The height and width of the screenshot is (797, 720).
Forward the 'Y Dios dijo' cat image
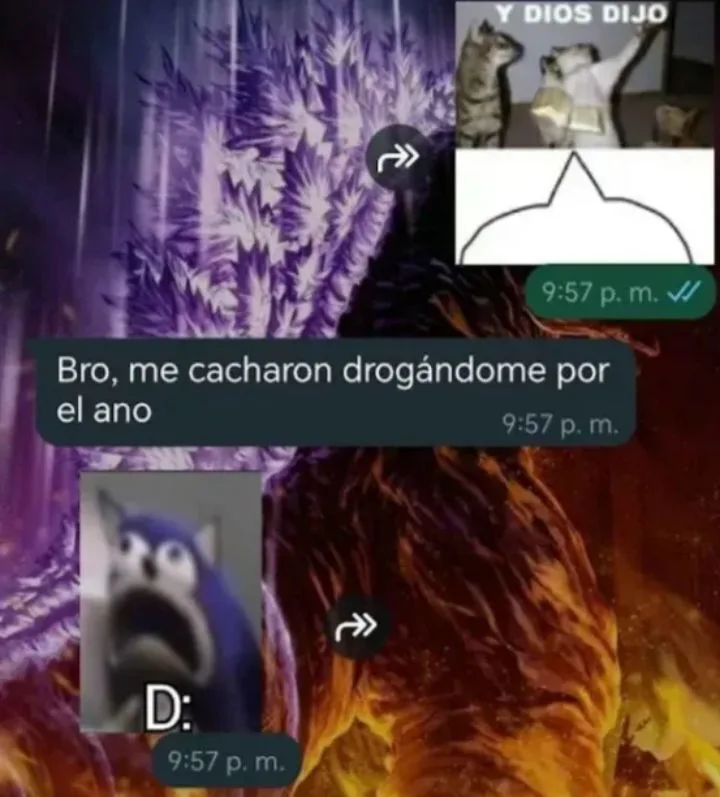pyautogui.click(x=398, y=158)
